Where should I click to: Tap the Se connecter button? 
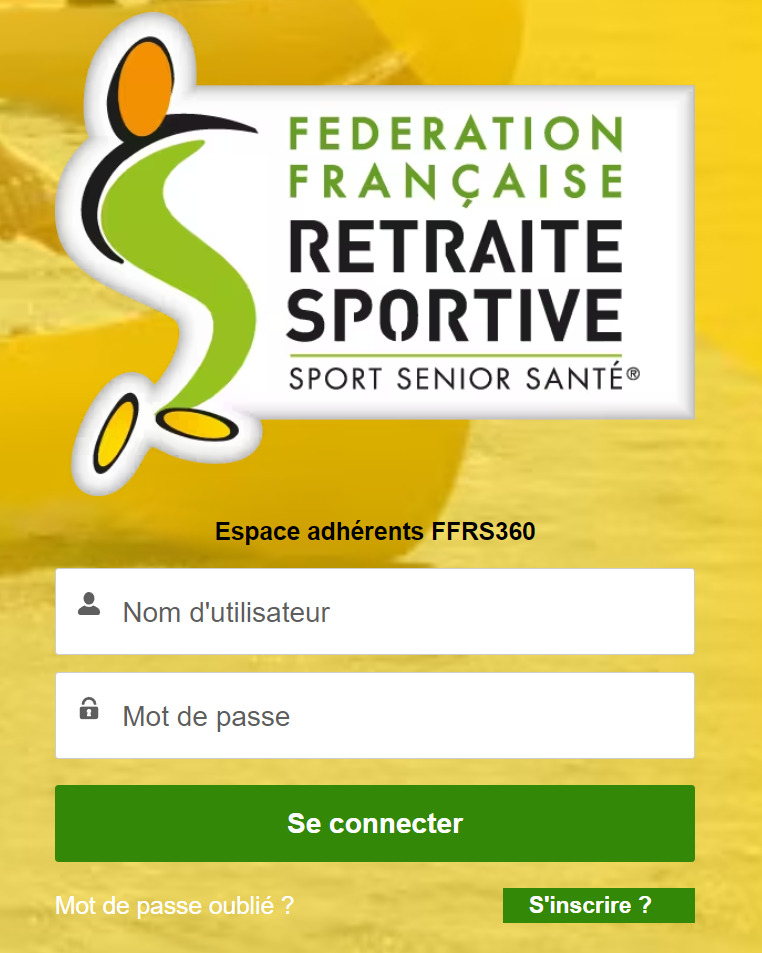(375, 823)
